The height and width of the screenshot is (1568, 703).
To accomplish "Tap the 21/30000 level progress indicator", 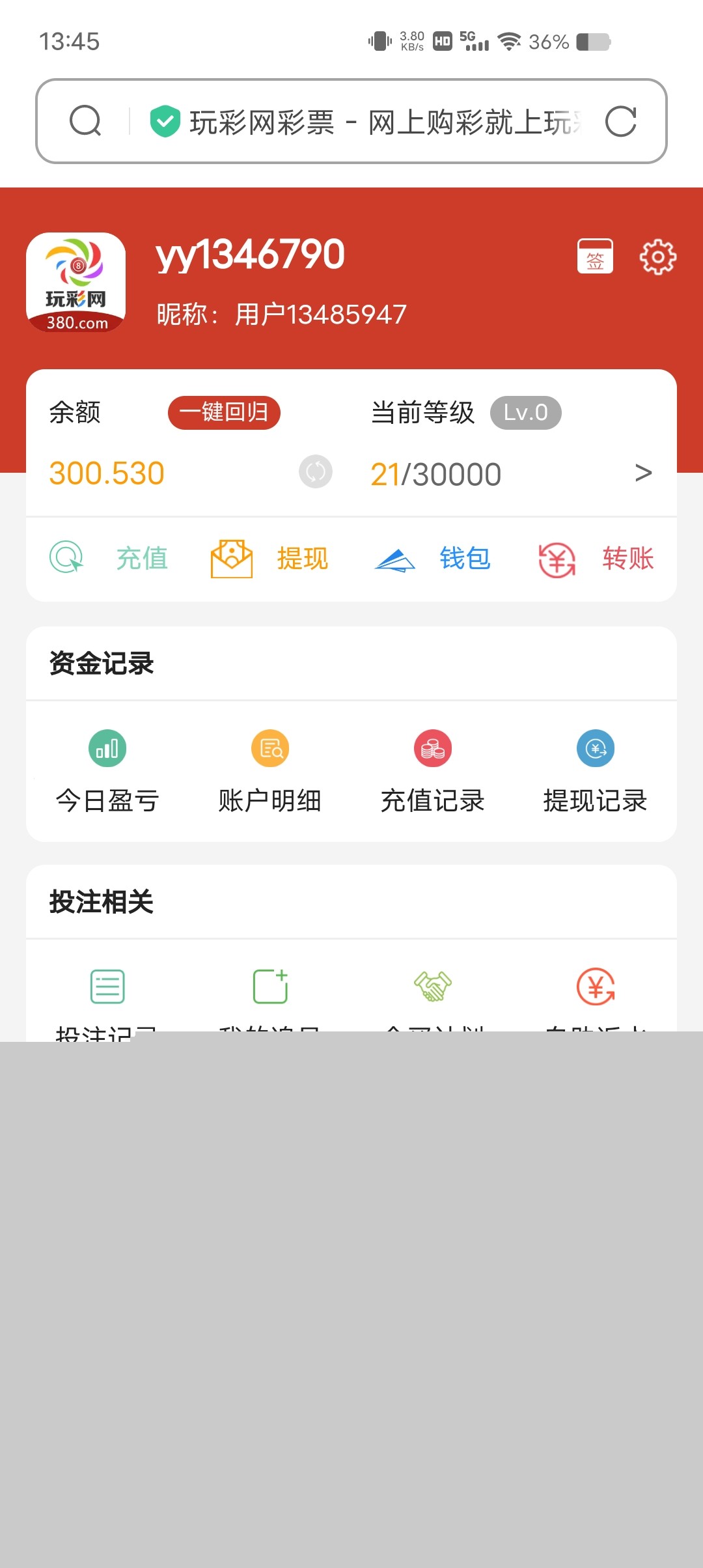I will tap(436, 473).
